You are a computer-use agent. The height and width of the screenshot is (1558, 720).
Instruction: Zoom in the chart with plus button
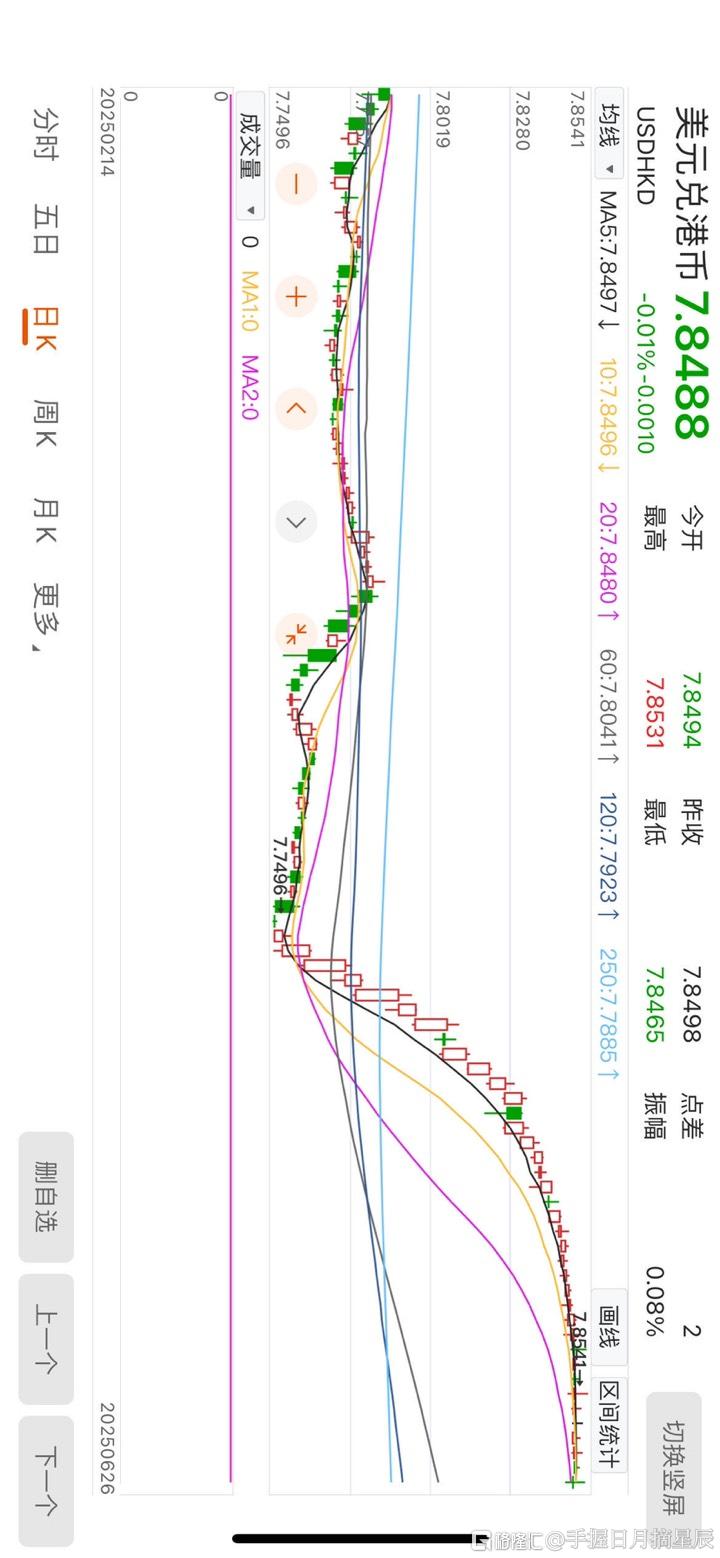pyautogui.click(x=295, y=296)
